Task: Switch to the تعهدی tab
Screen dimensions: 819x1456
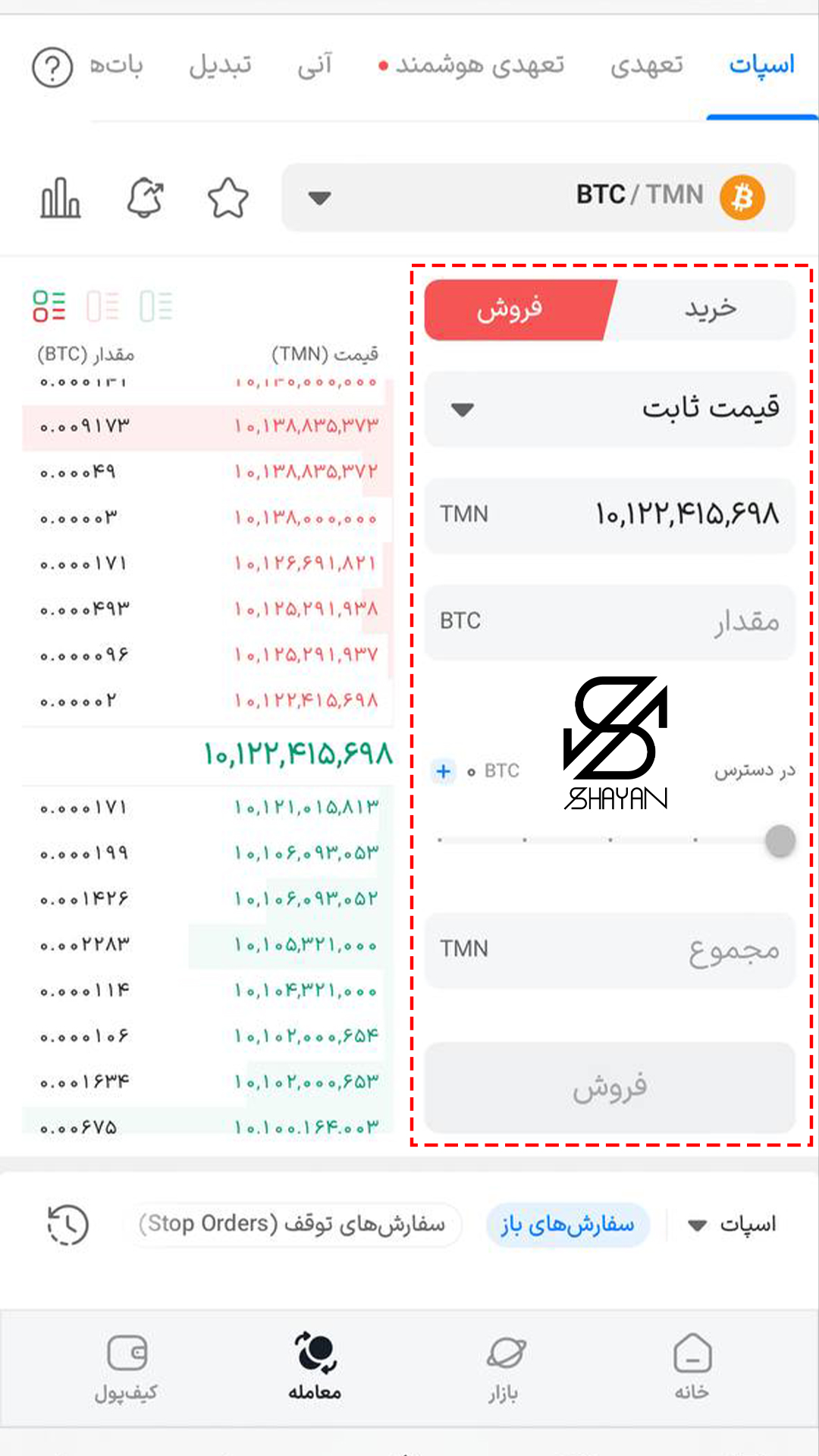Action: 646,66
